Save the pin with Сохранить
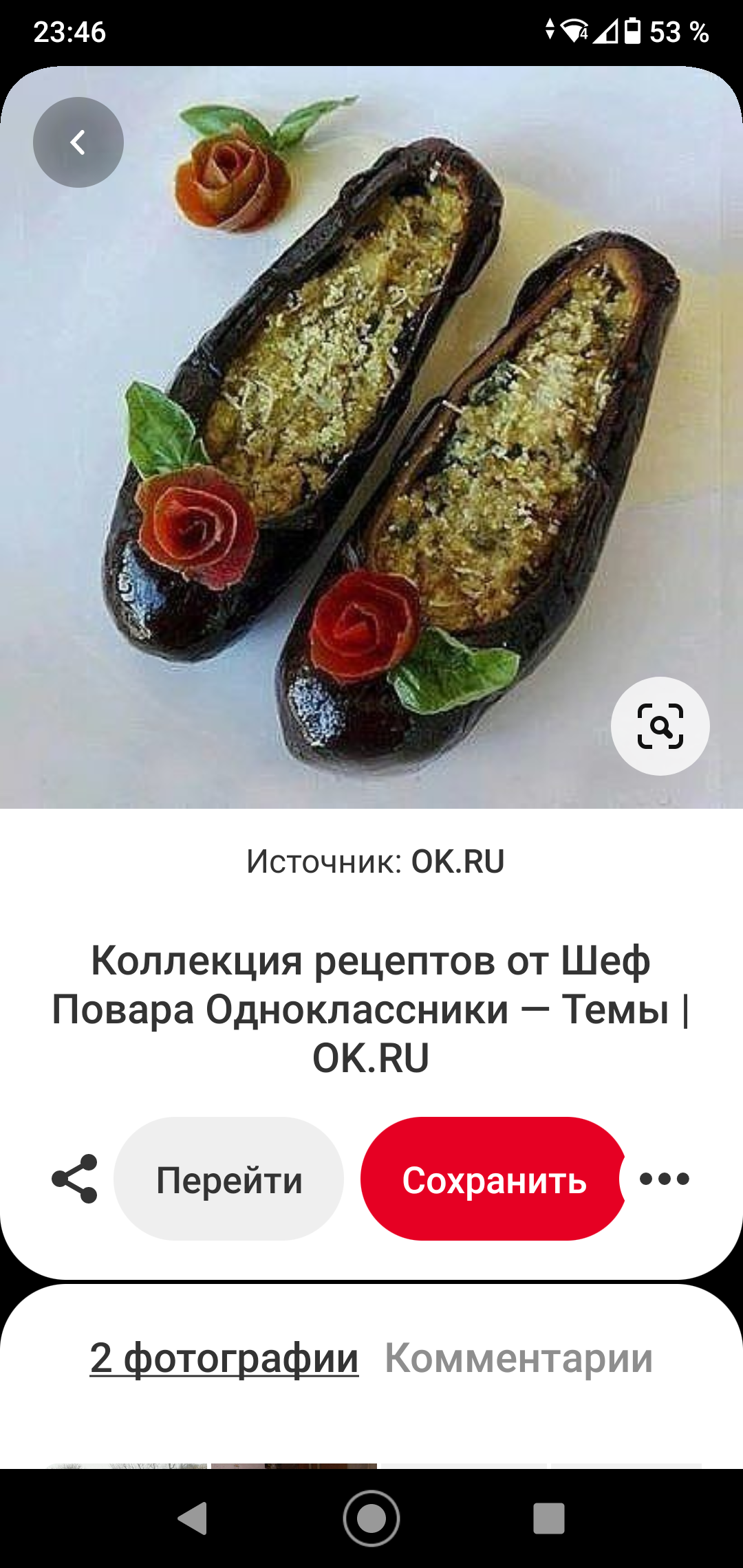Viewport: 743px width, 1568px height. point(493,1180)
